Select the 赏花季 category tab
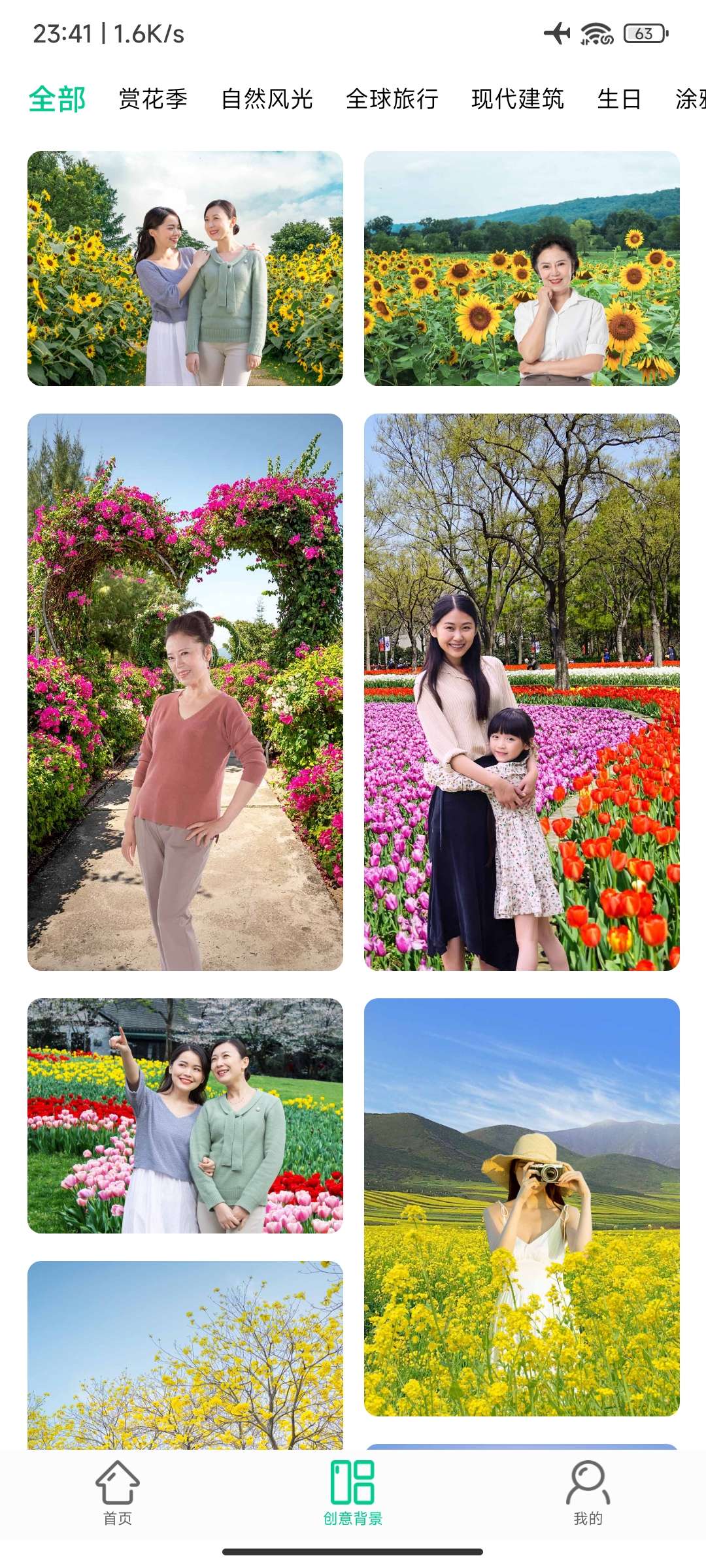The height and width of the screenshot is (1568, 706). (153, 99)
